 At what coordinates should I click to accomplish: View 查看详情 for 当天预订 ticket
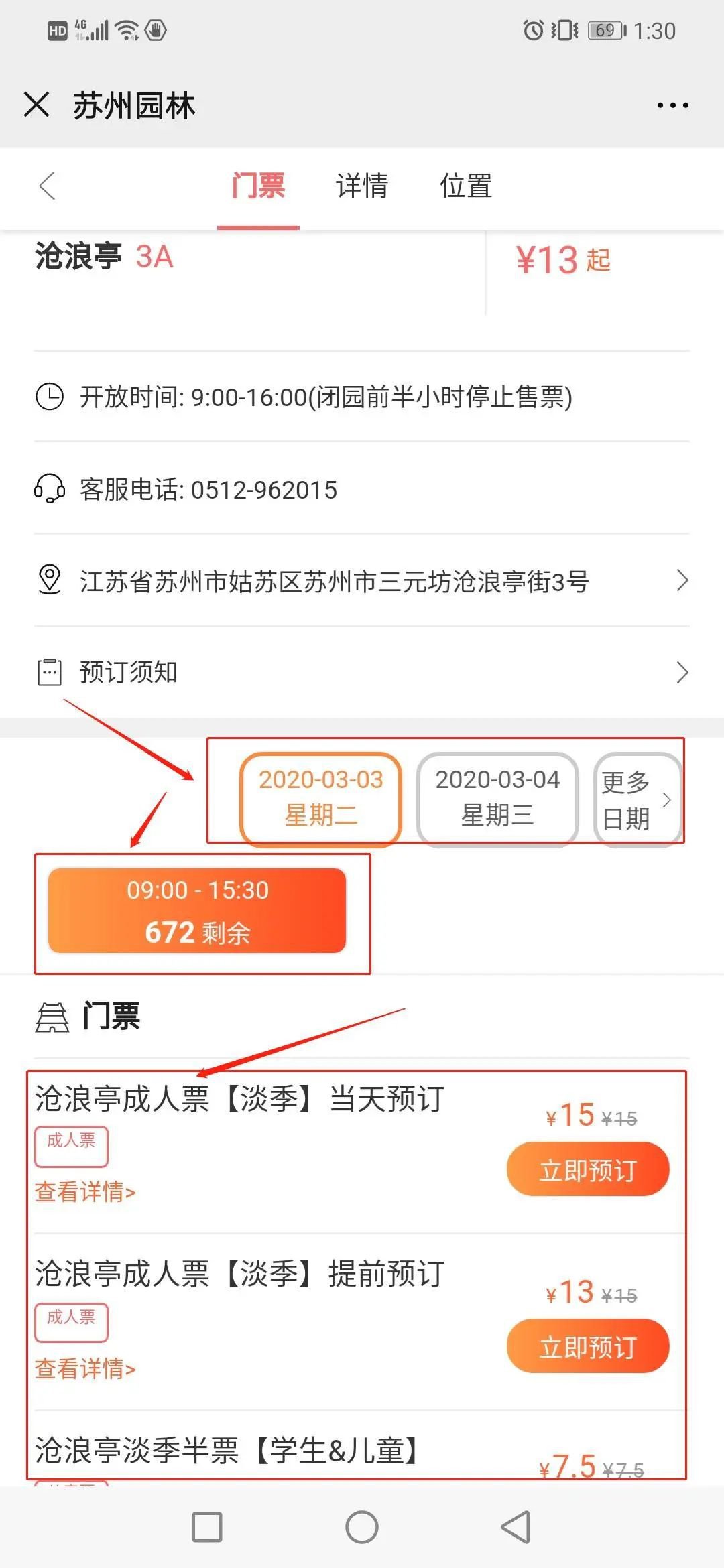85,1192
